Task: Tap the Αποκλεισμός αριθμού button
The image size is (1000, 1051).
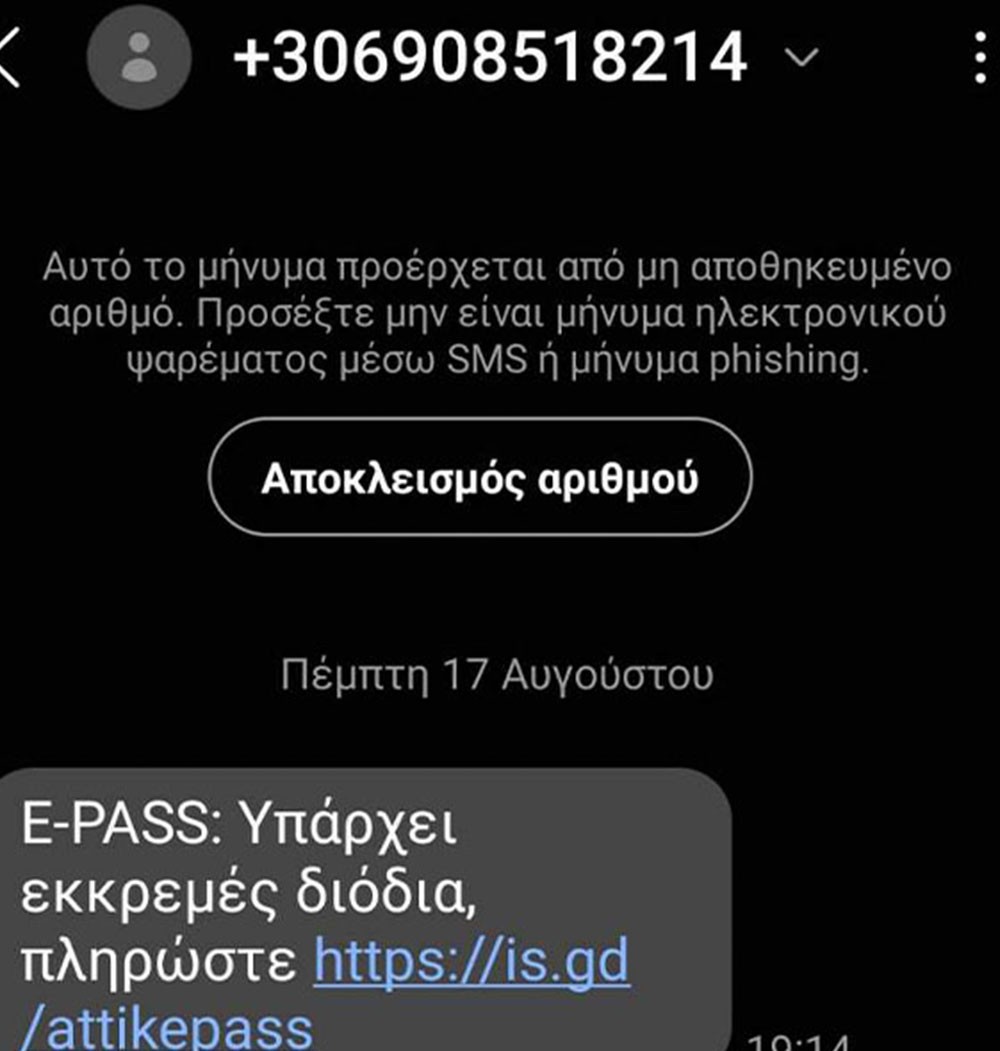Action: pyautogui.click(x=480, y=478)
